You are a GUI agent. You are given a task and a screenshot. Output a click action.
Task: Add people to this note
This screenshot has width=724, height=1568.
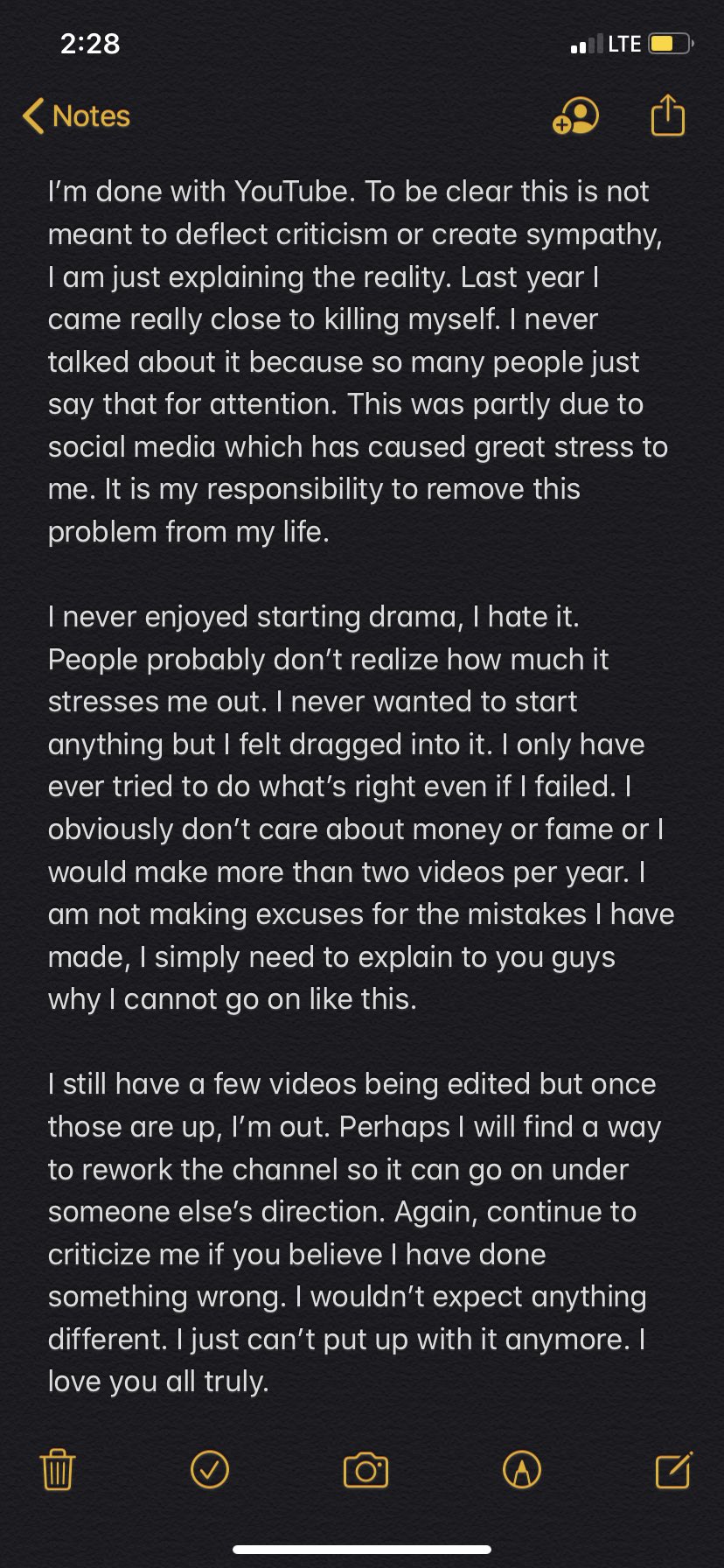coord(575,115)
